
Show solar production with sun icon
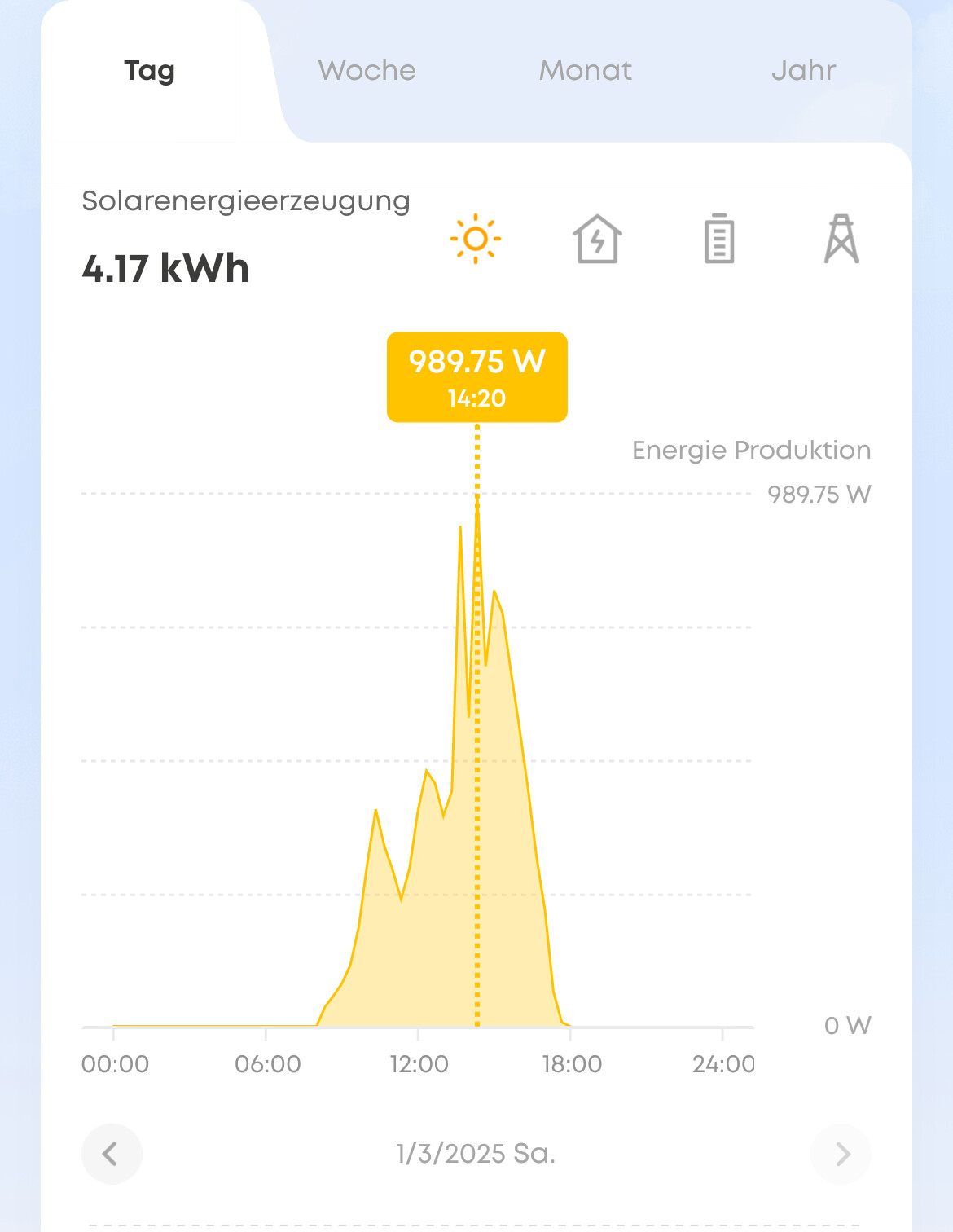click(476, 239)
